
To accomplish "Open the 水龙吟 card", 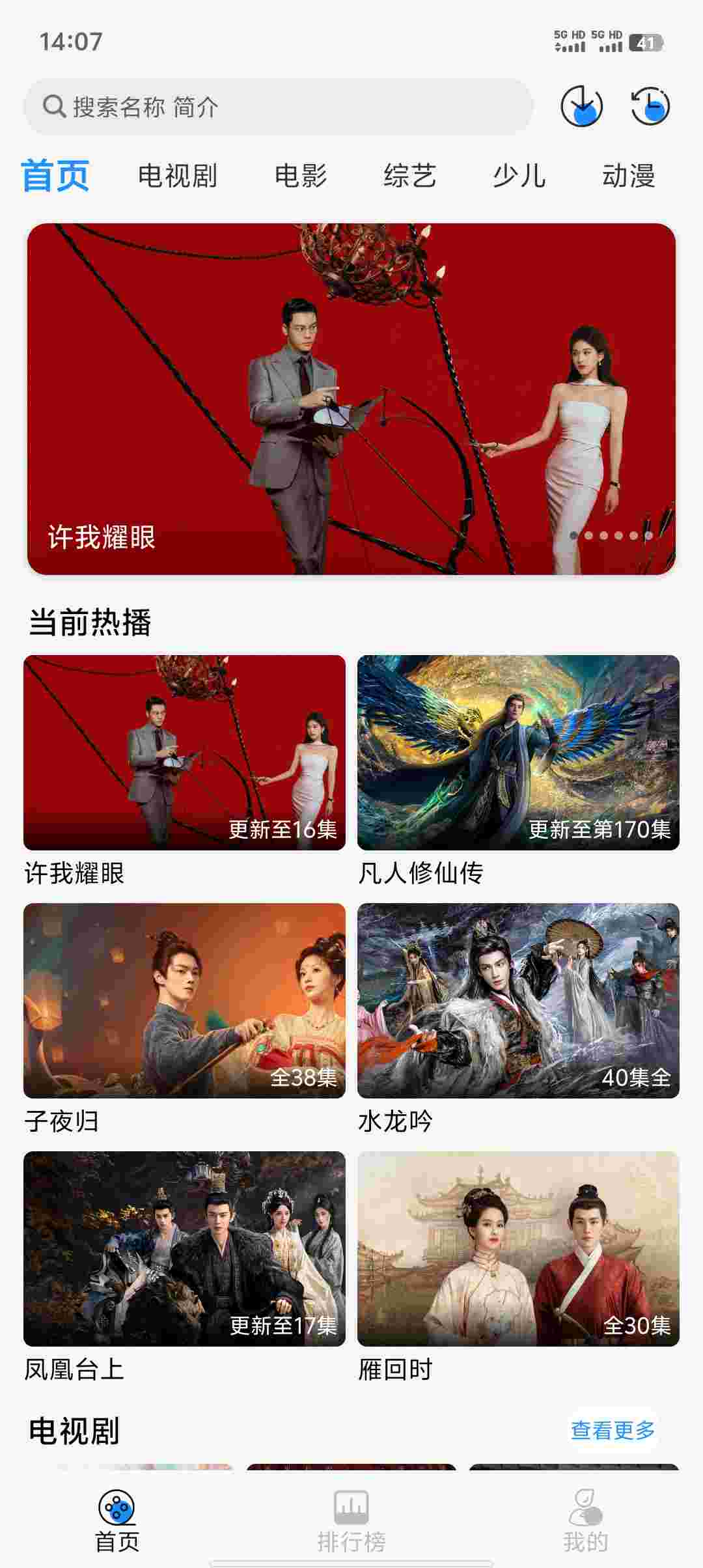I will pos(518,1000).
